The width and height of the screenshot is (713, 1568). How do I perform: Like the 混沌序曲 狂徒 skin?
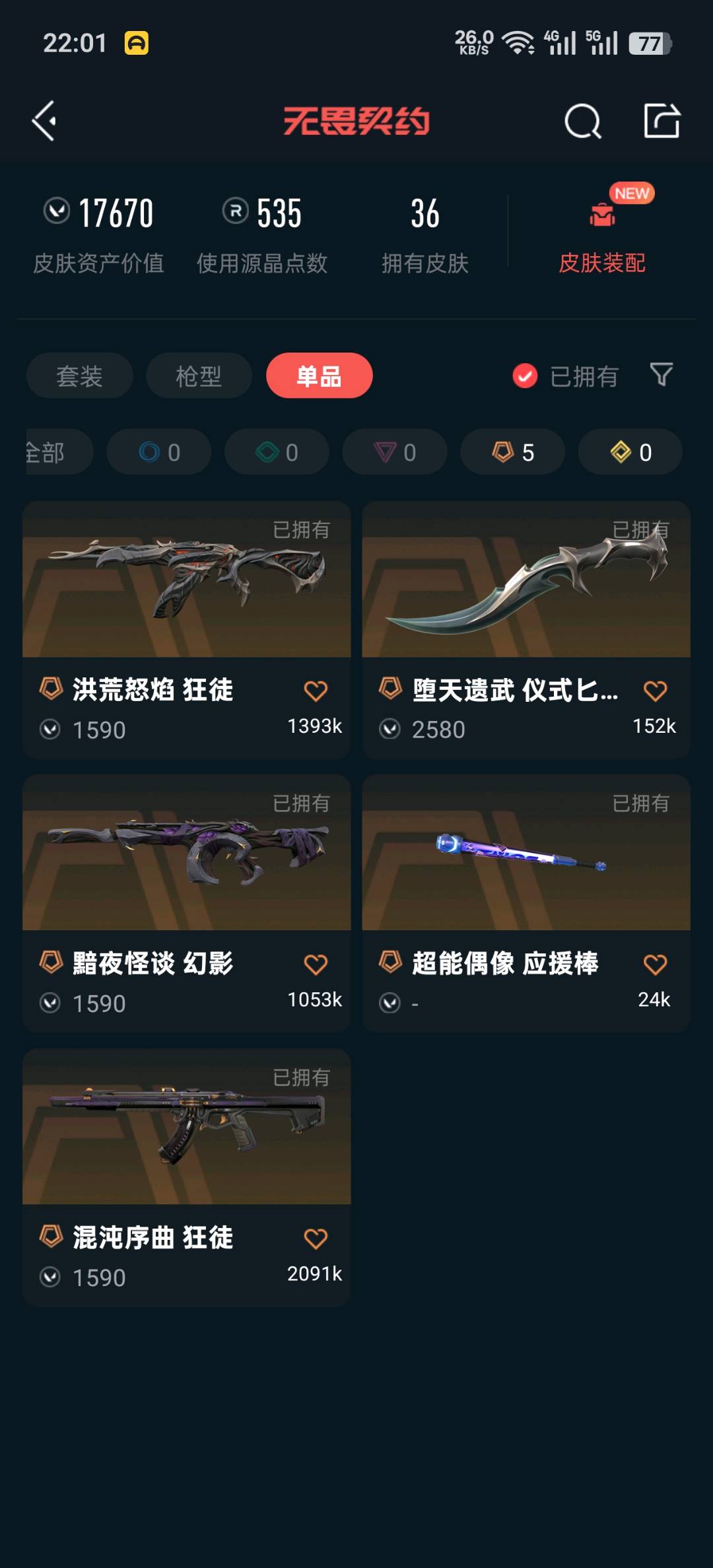coord(316,1239)
